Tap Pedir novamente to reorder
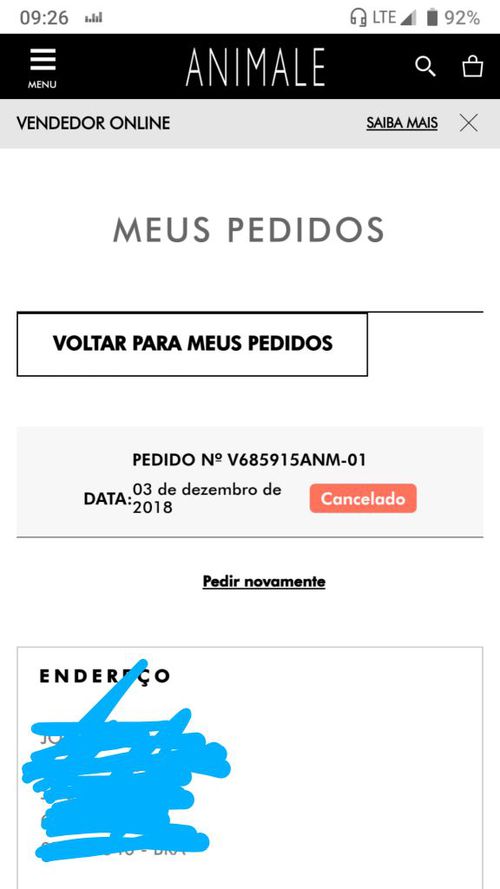 [264, 581]
